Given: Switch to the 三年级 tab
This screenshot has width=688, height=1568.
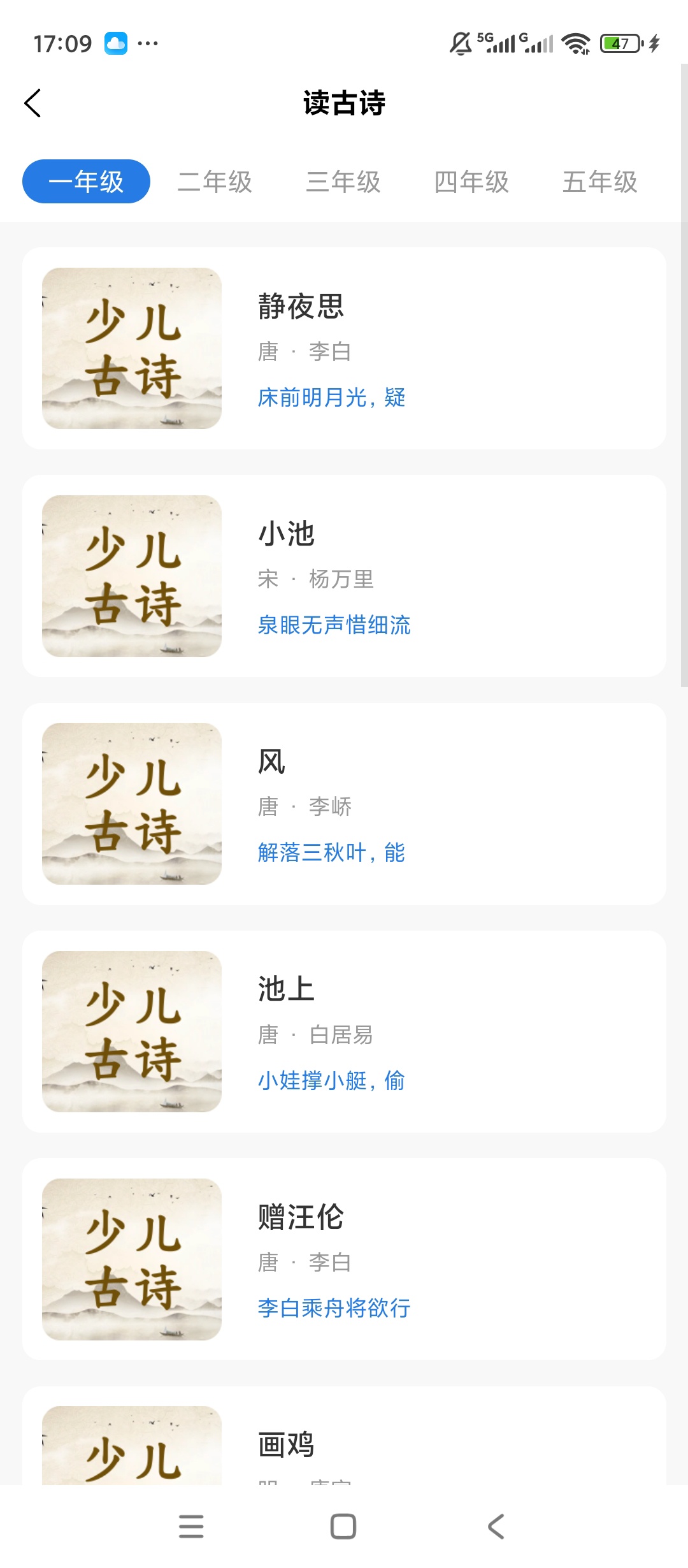Looking at the screenshot, I should (x=343, y=182).
